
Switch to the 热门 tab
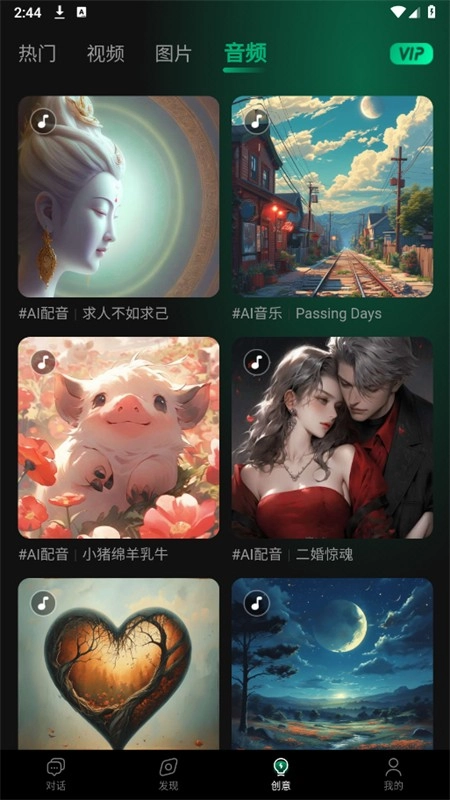point(37,54)
